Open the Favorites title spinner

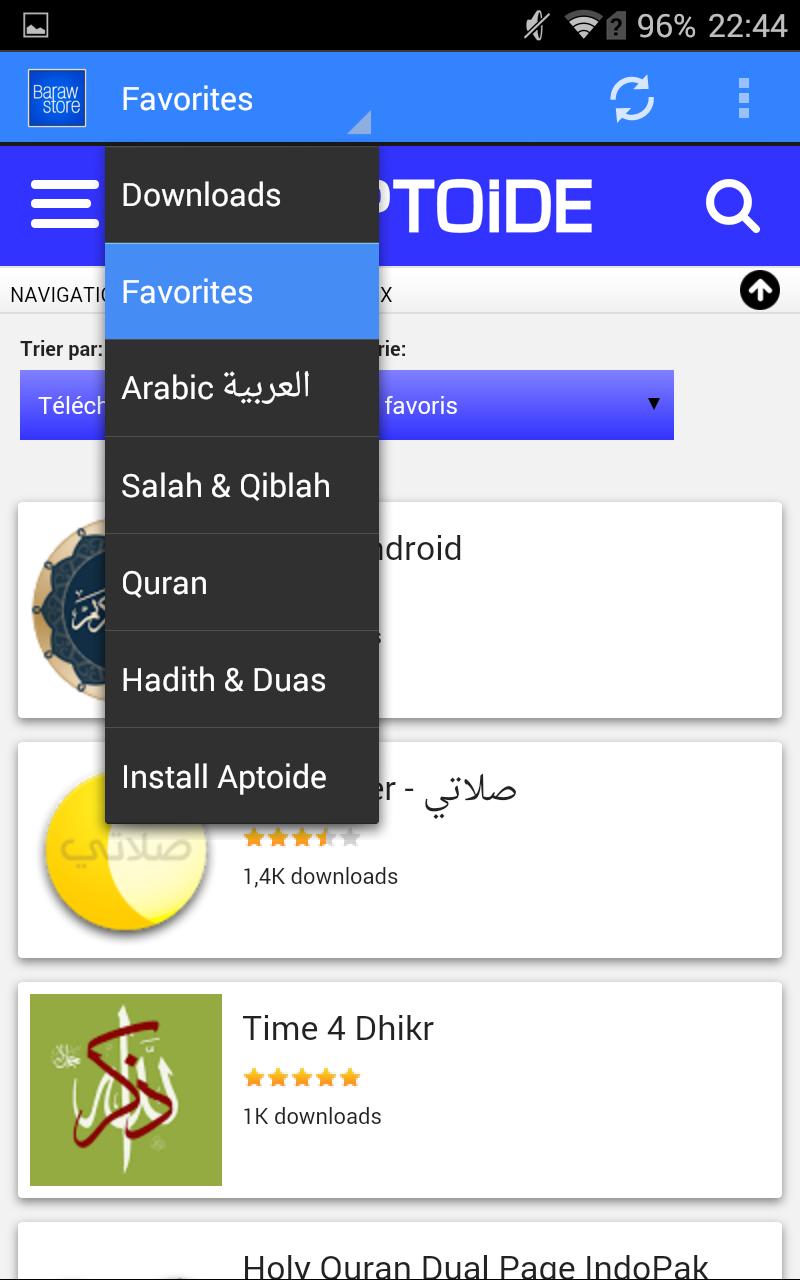(186, 98)
